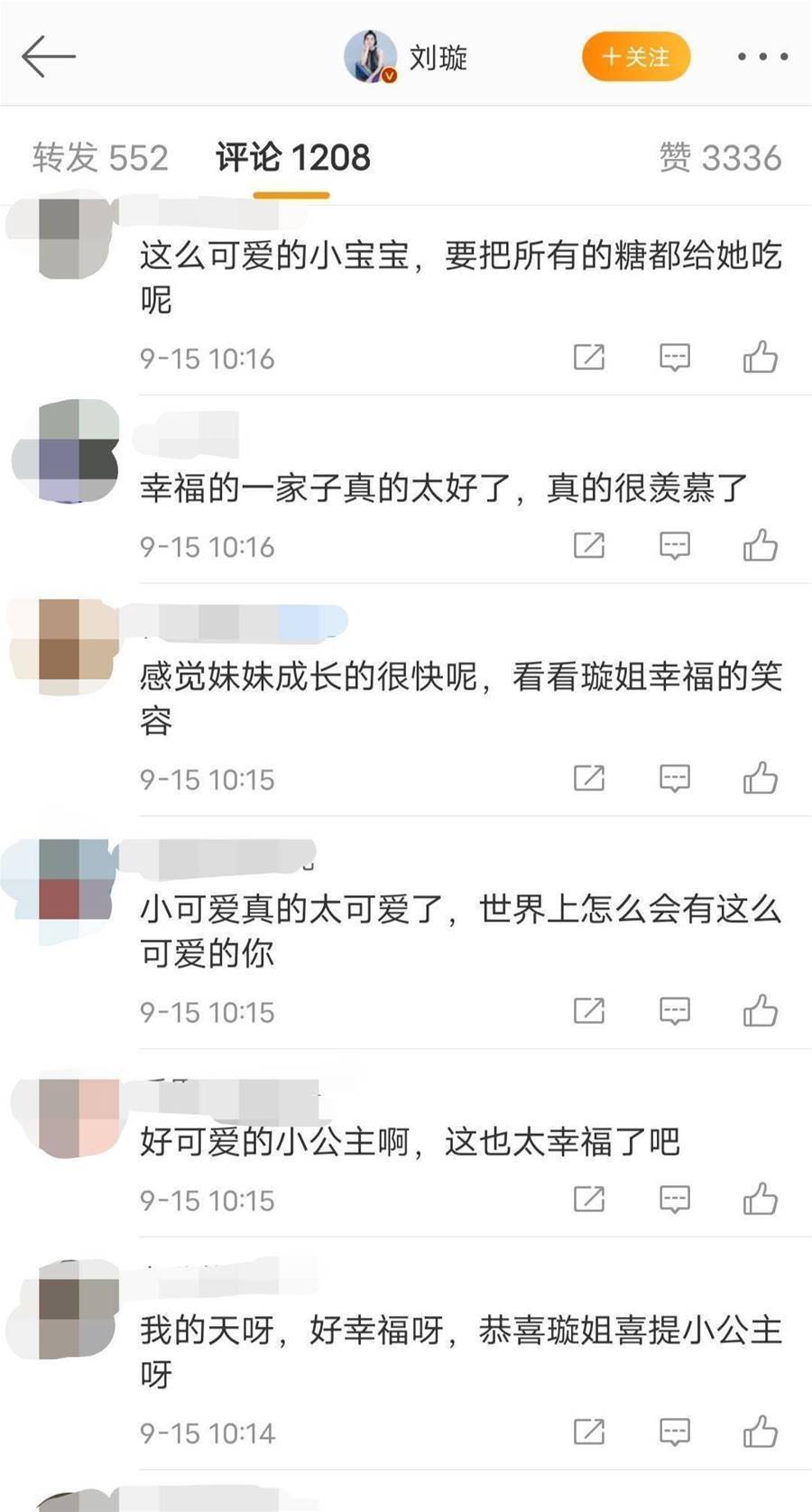Go back with the arrow icon

click(49, 57)
